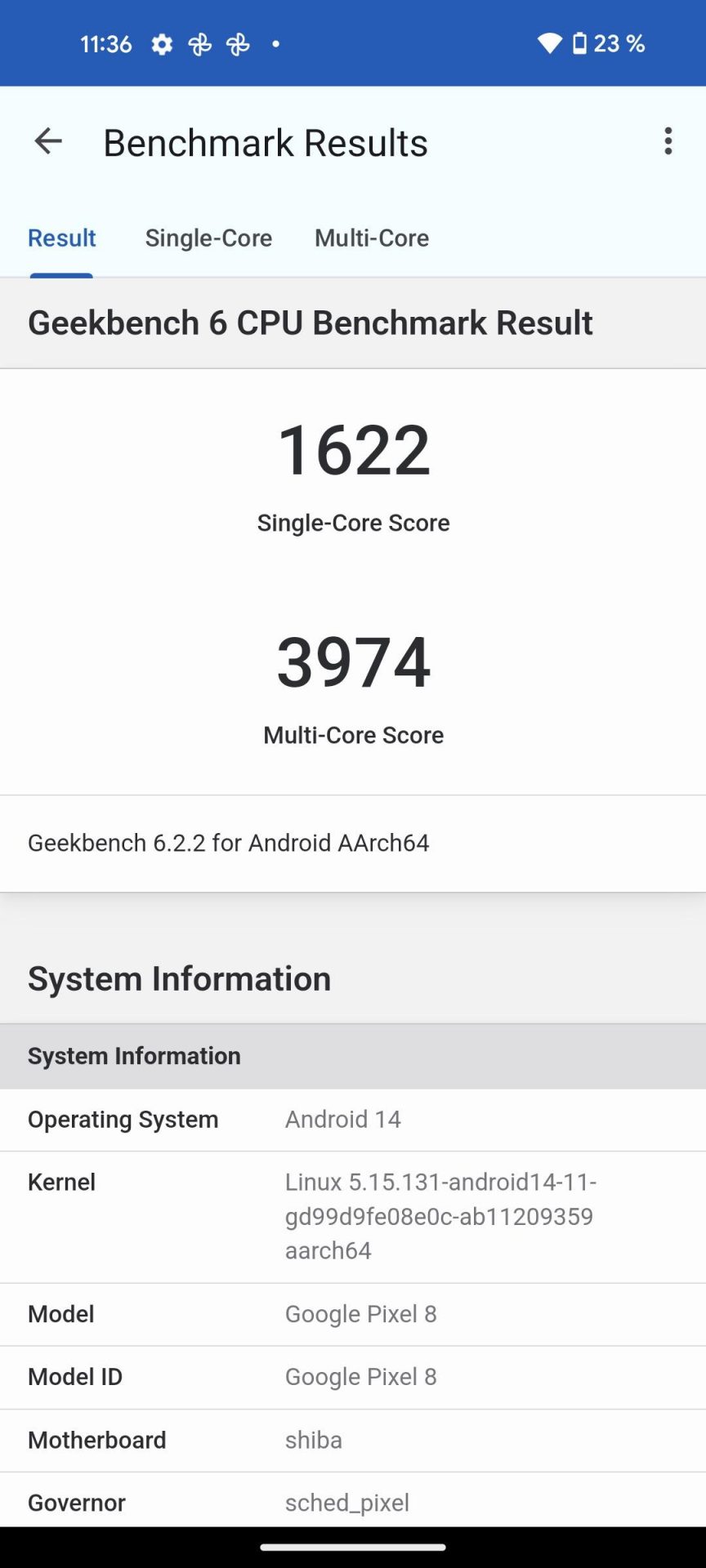Switch to the Single-Core tab
This screenshot has height=1568, width=706.
click(x=208, y=238)
